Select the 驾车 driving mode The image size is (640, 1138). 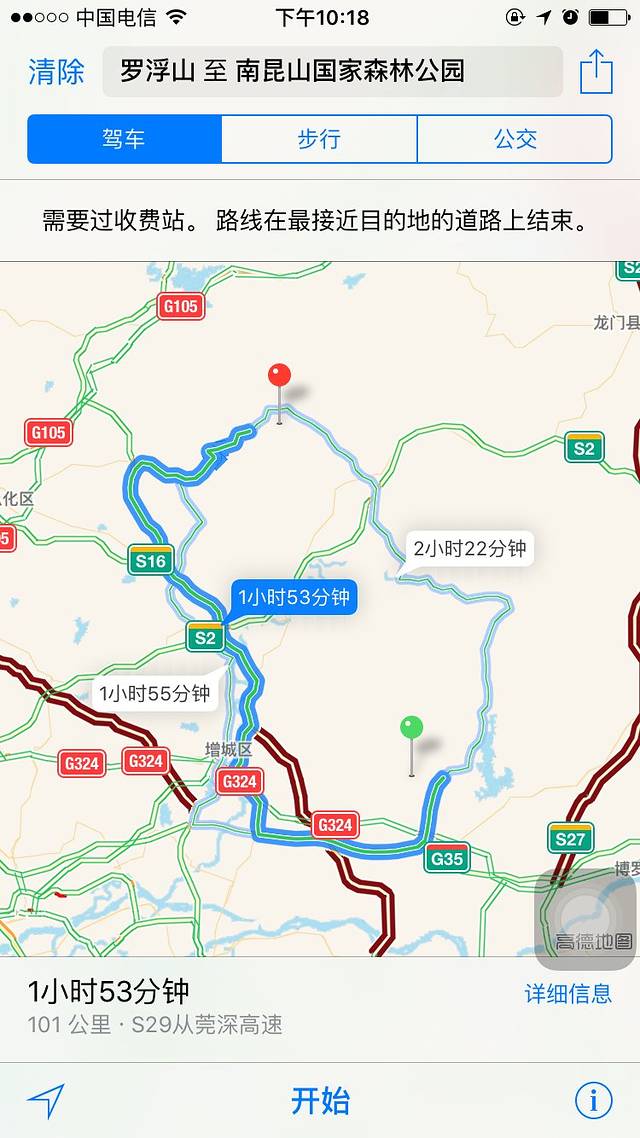(124, 139)
